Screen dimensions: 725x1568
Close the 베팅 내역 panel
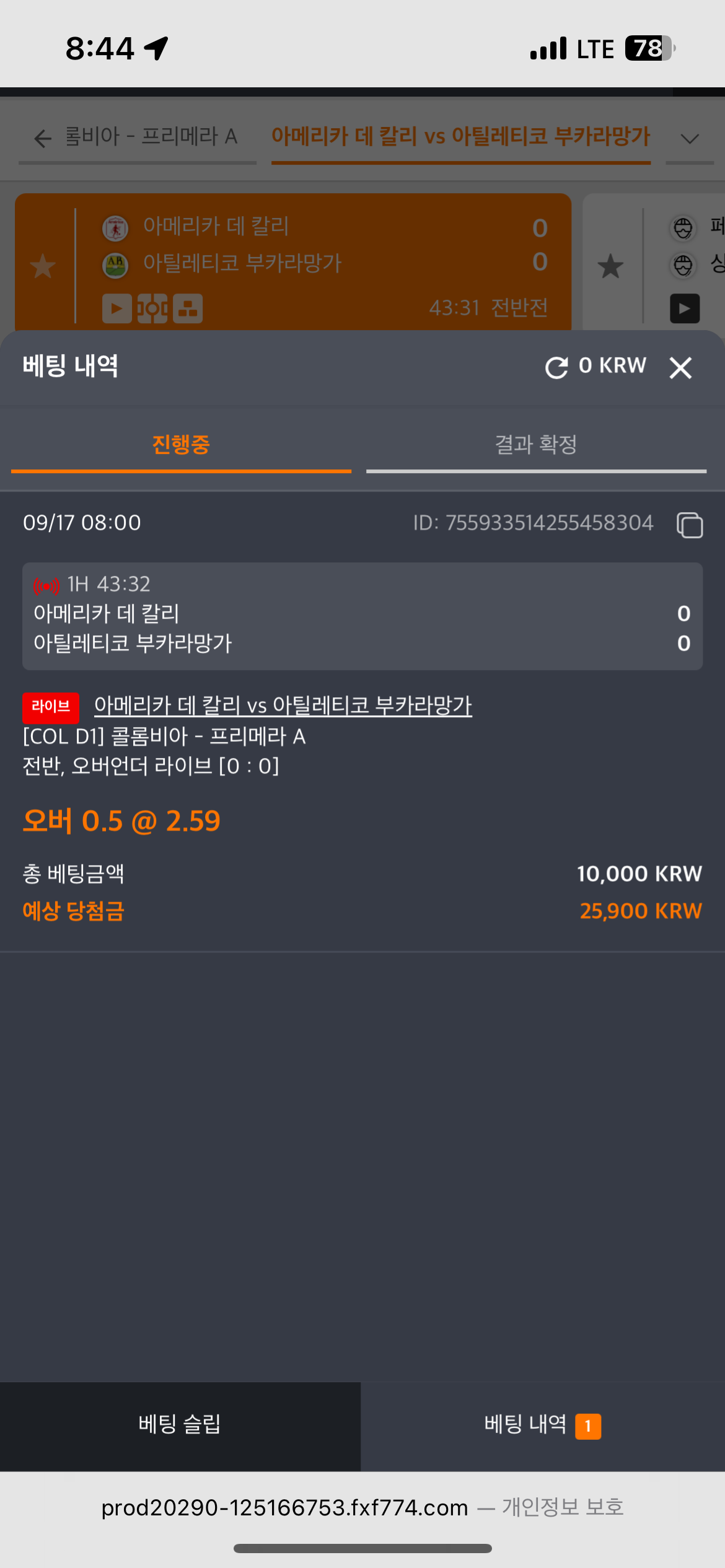(x=680, y=368)
